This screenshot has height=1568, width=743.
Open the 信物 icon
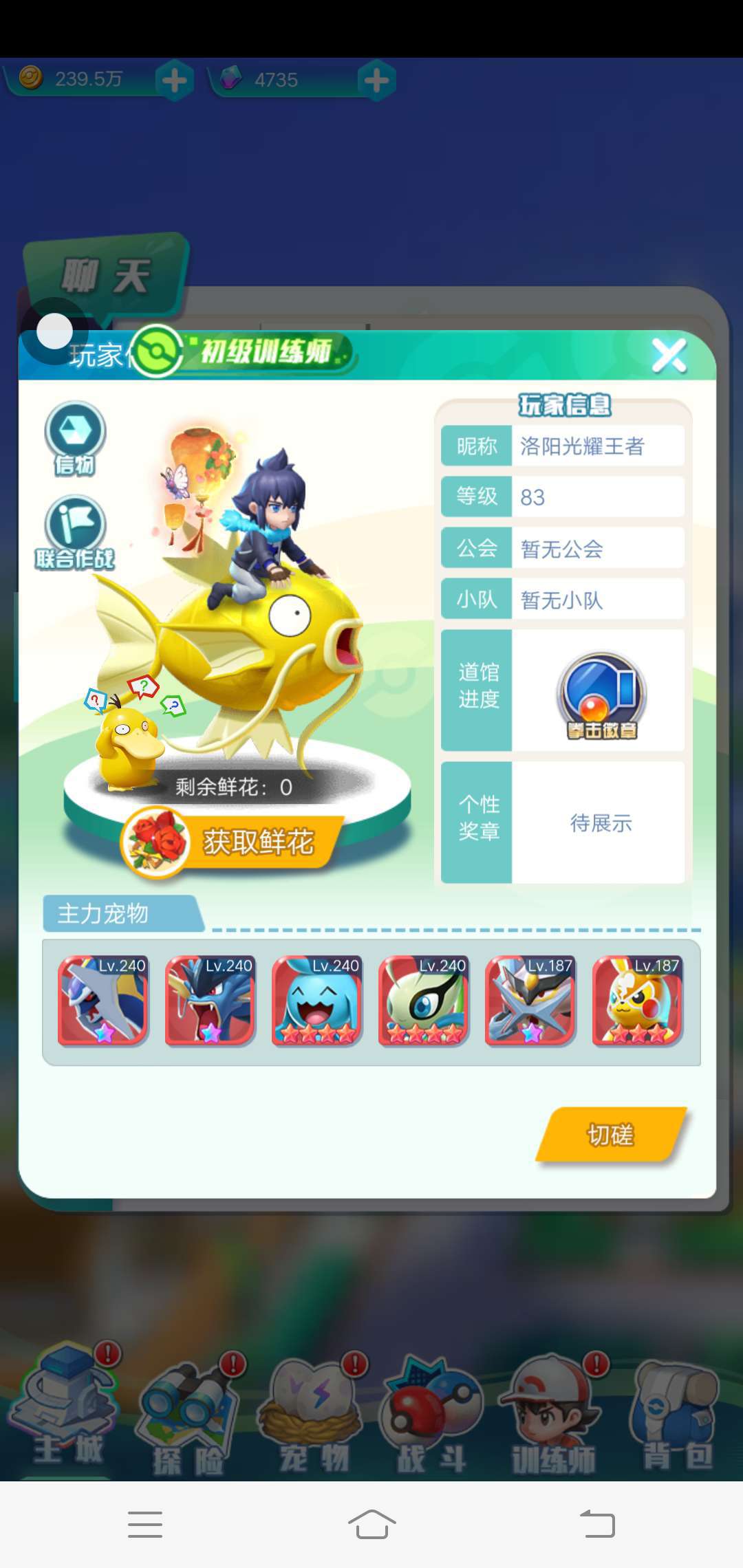[75, 437]
